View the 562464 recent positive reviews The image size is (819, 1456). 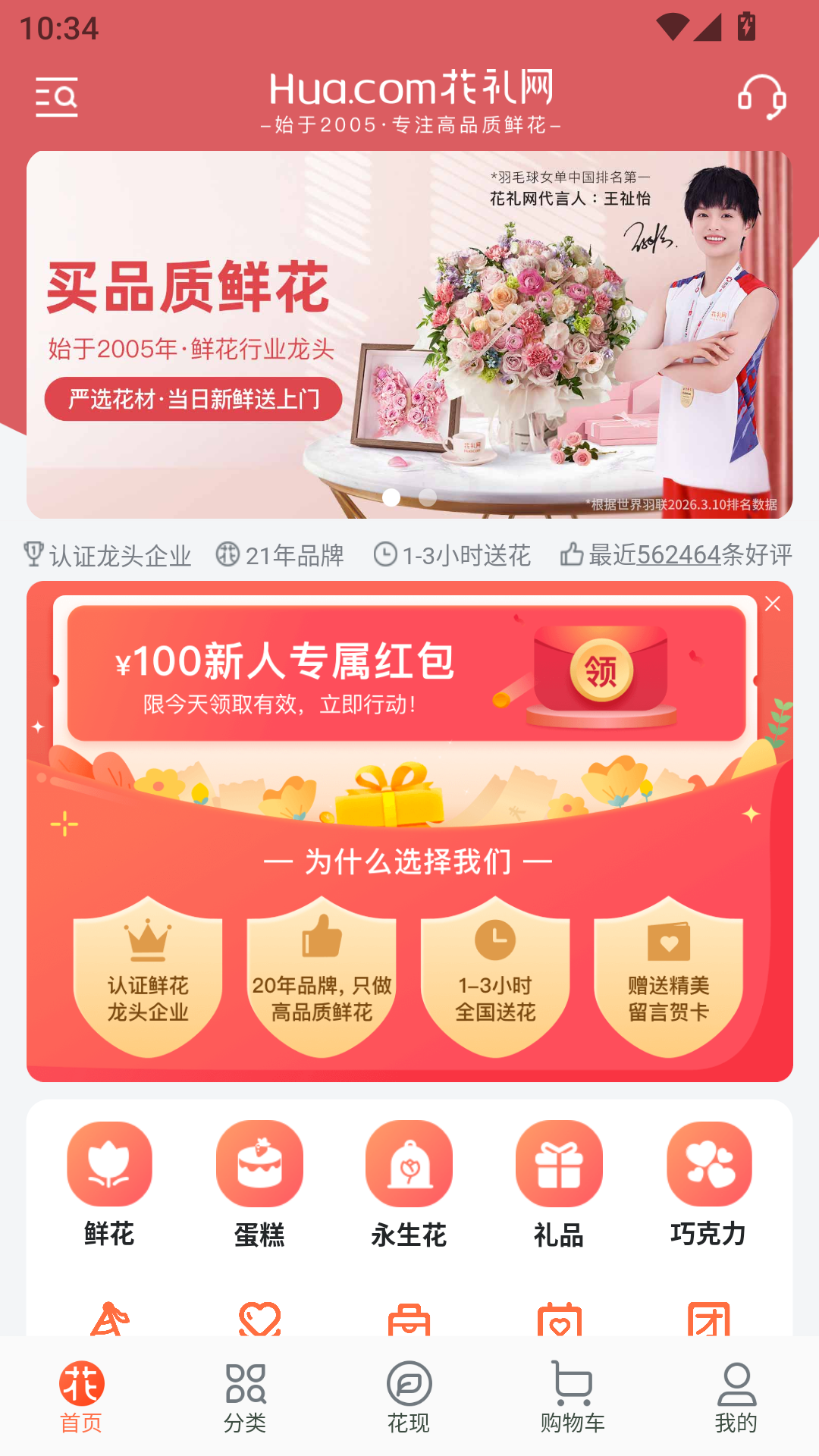[x=676, y=555]
